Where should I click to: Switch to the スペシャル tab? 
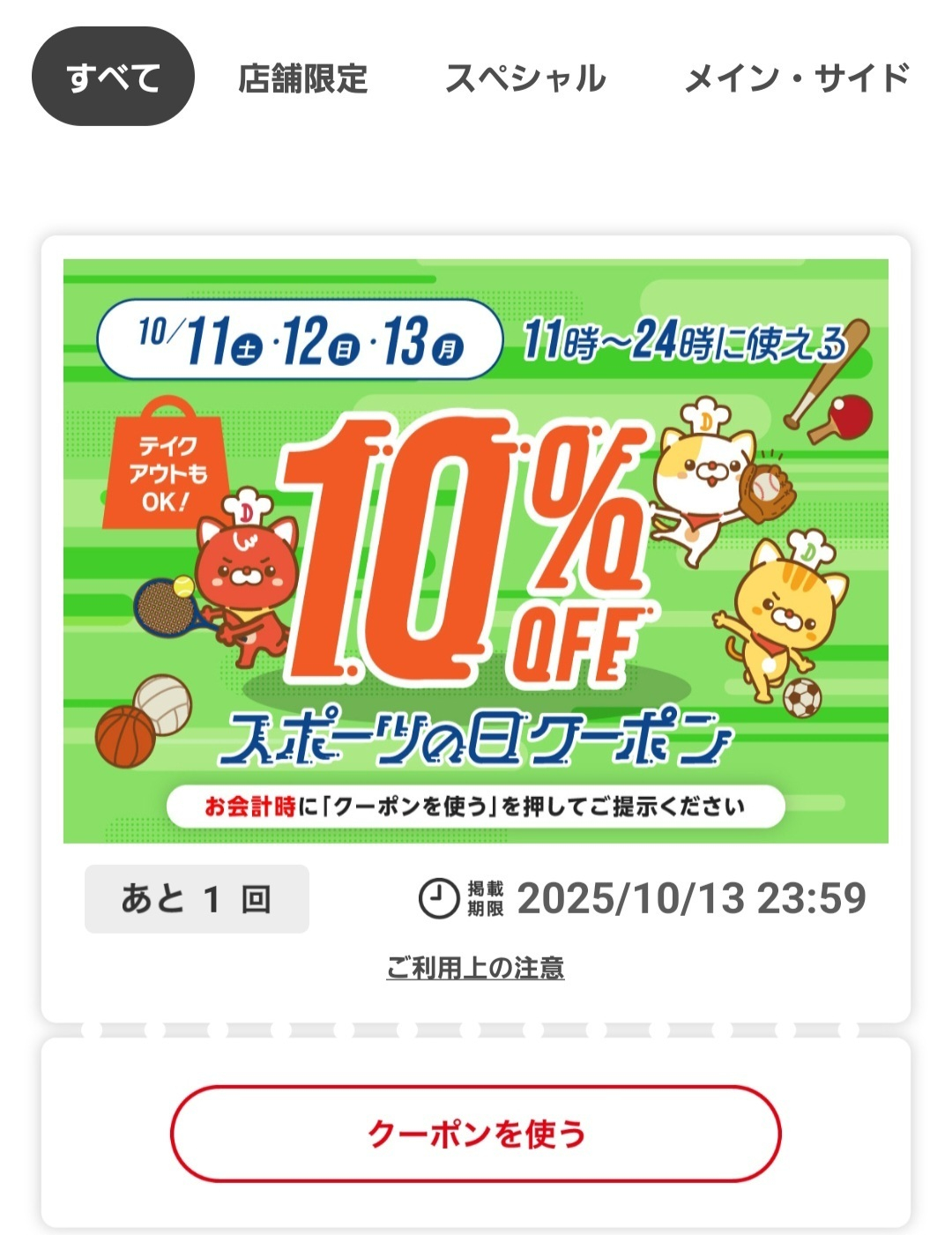[525, 78]
